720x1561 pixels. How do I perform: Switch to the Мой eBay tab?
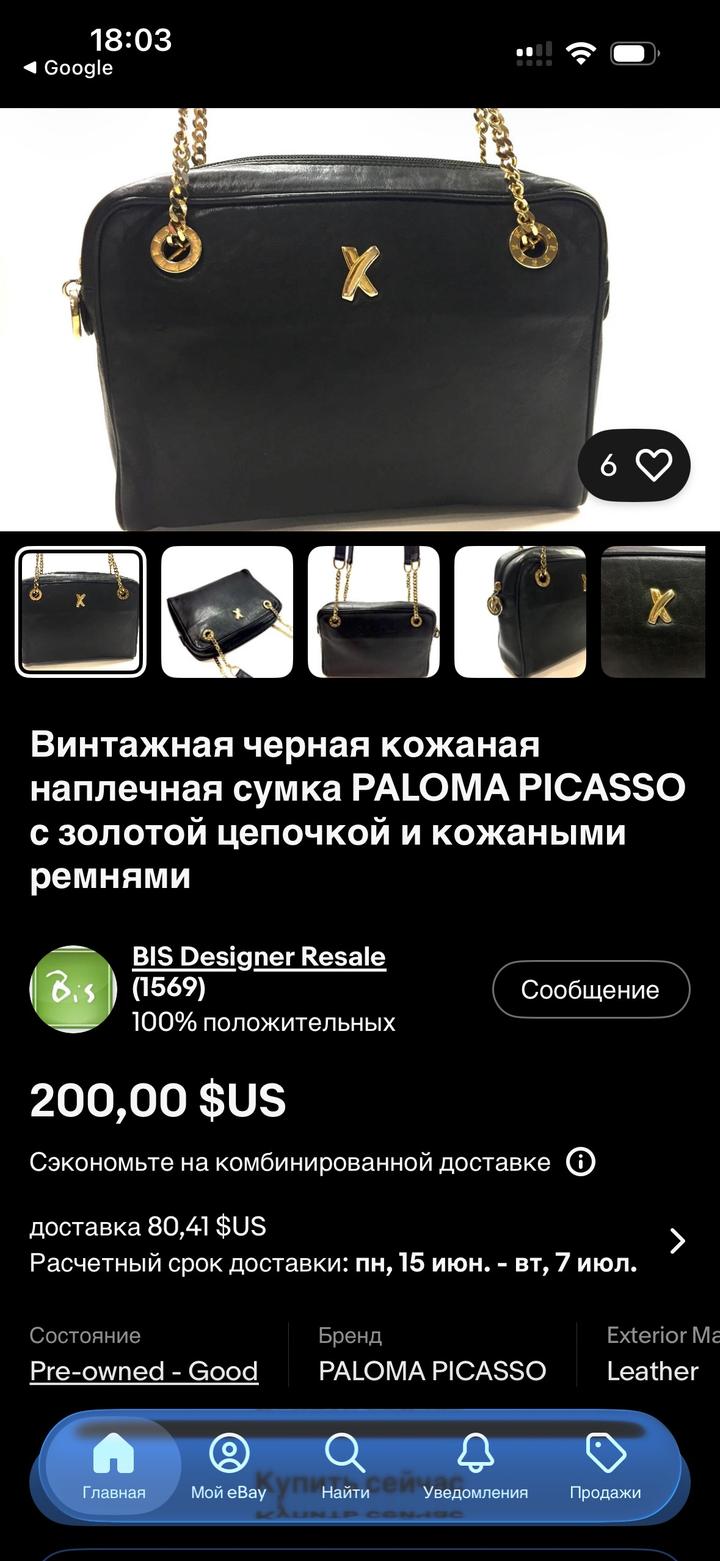pos(229,1467)
